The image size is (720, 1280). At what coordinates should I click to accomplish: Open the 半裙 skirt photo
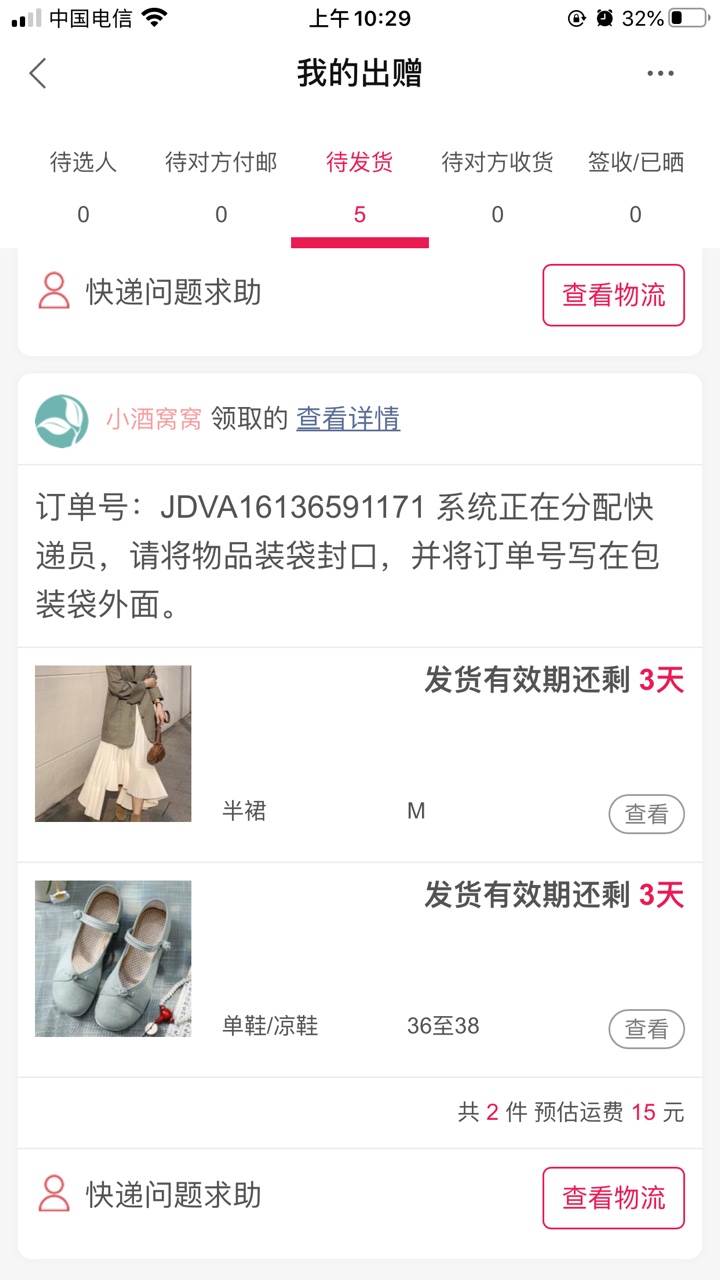point(113,743)
